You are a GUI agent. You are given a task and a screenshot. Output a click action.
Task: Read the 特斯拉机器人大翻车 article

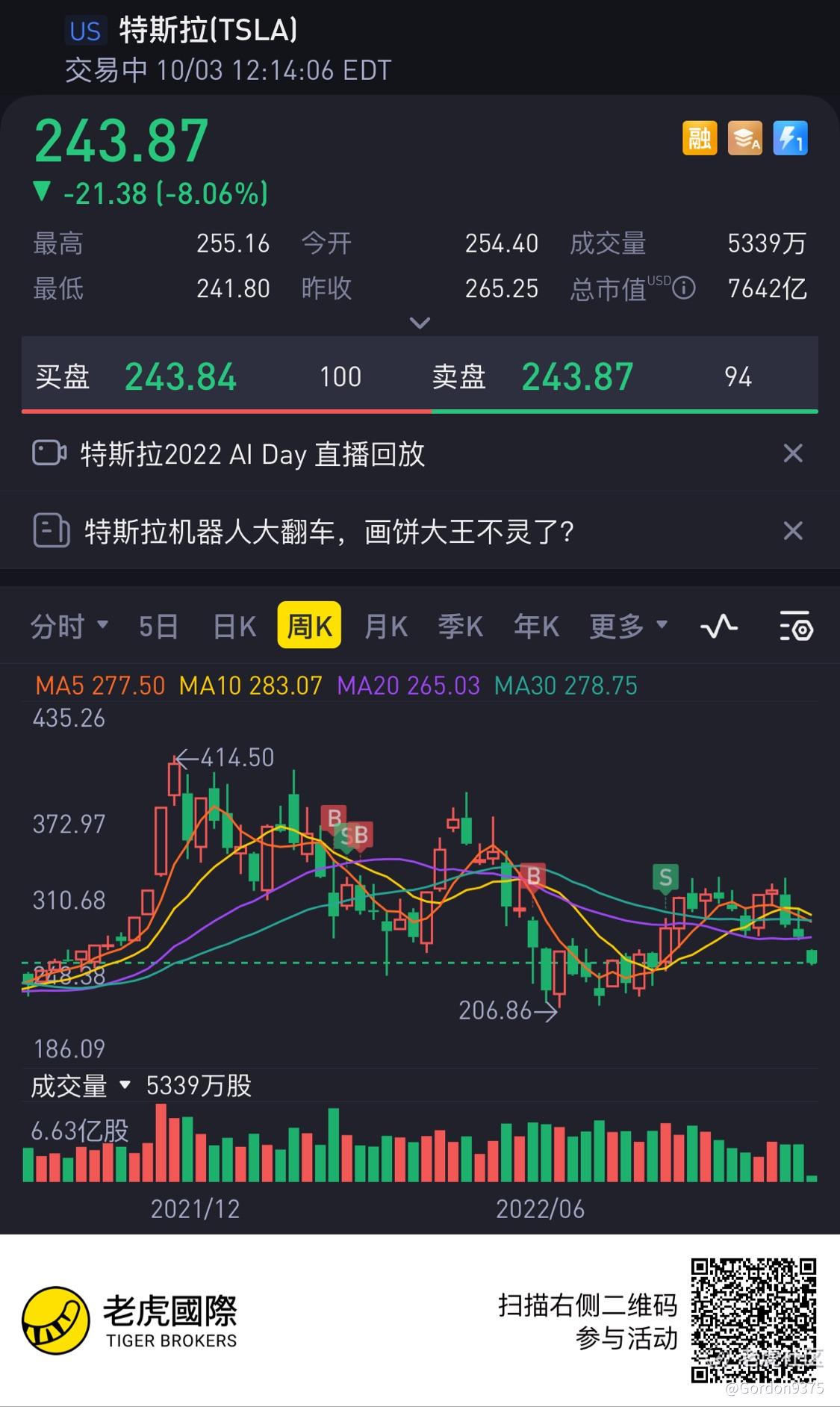tap(329, 532)
